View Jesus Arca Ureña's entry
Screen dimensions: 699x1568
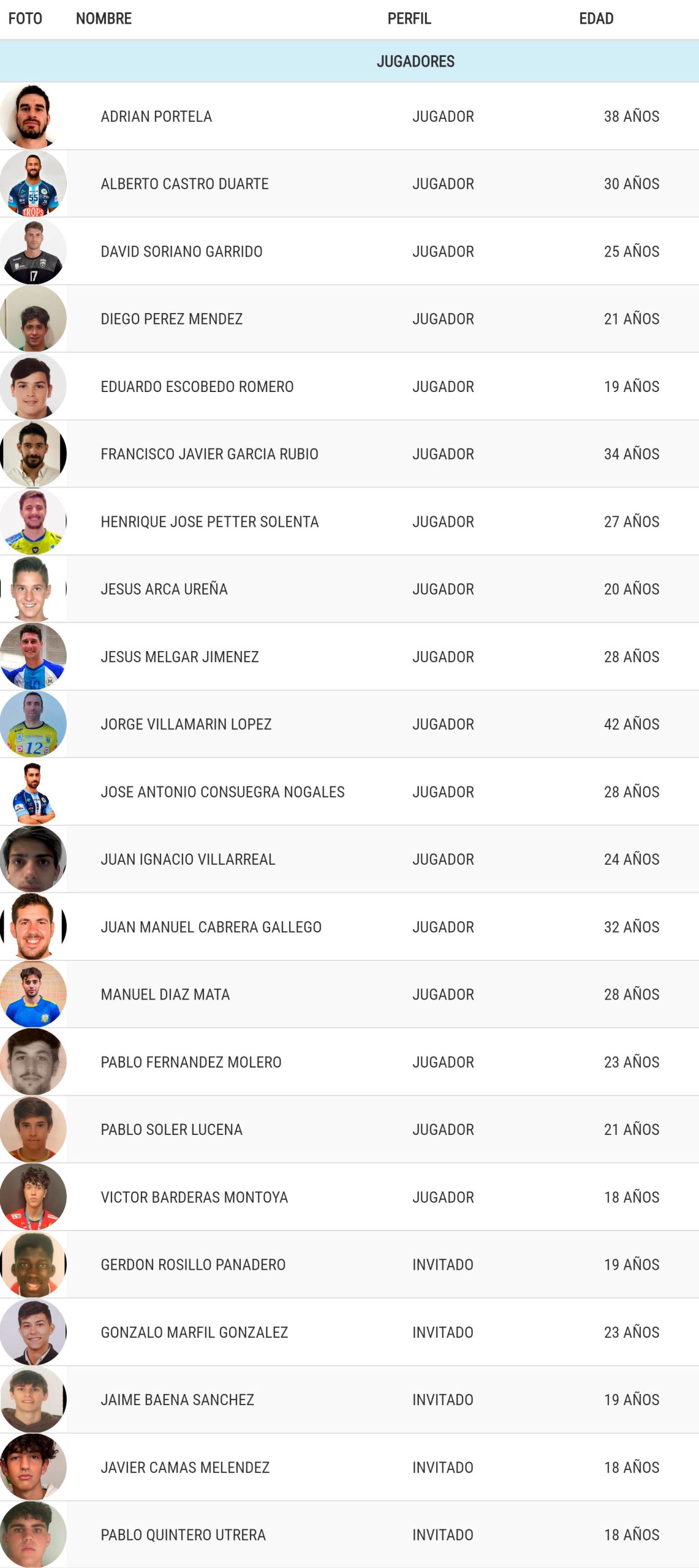coord(164,589)
